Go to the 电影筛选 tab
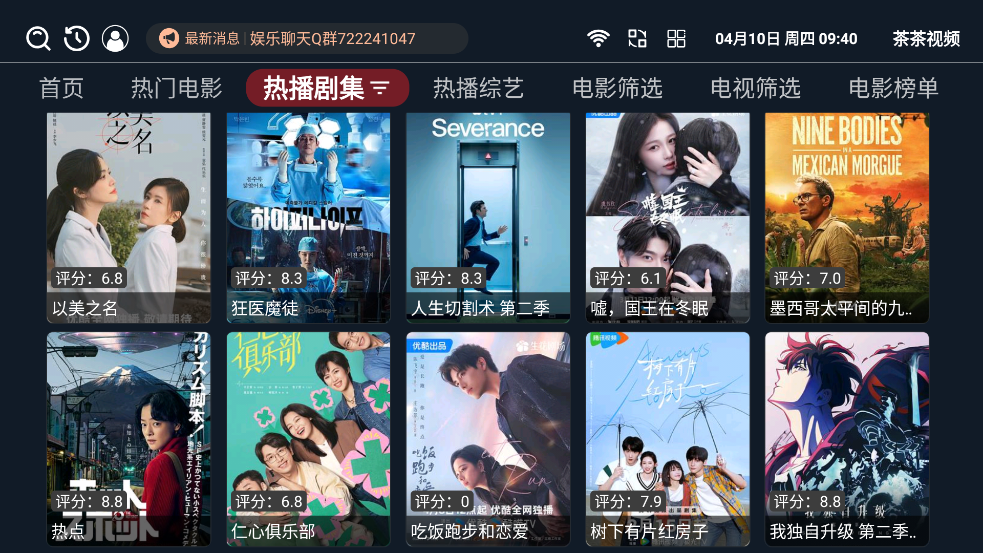 pos(617,88)
